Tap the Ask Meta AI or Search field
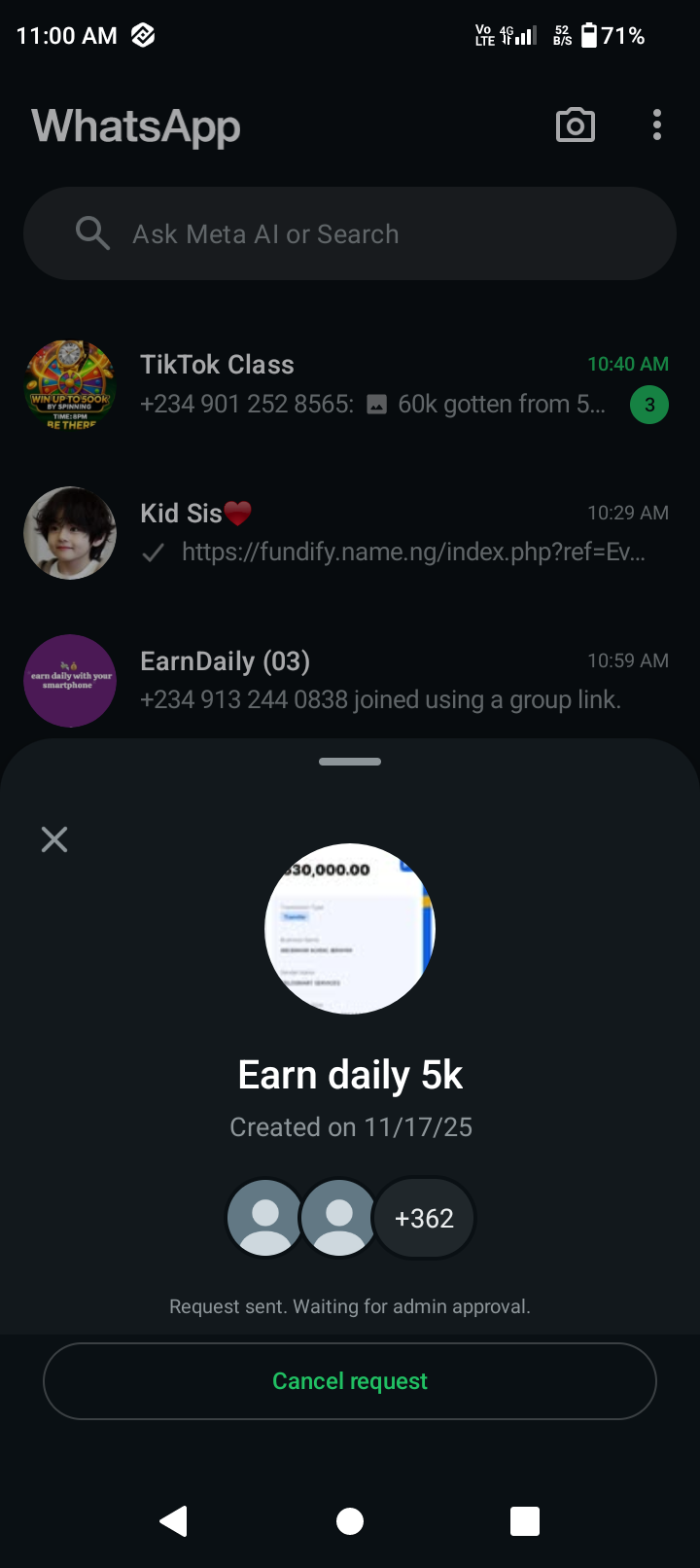The image size is (700, 1568). tap(350, 234)
